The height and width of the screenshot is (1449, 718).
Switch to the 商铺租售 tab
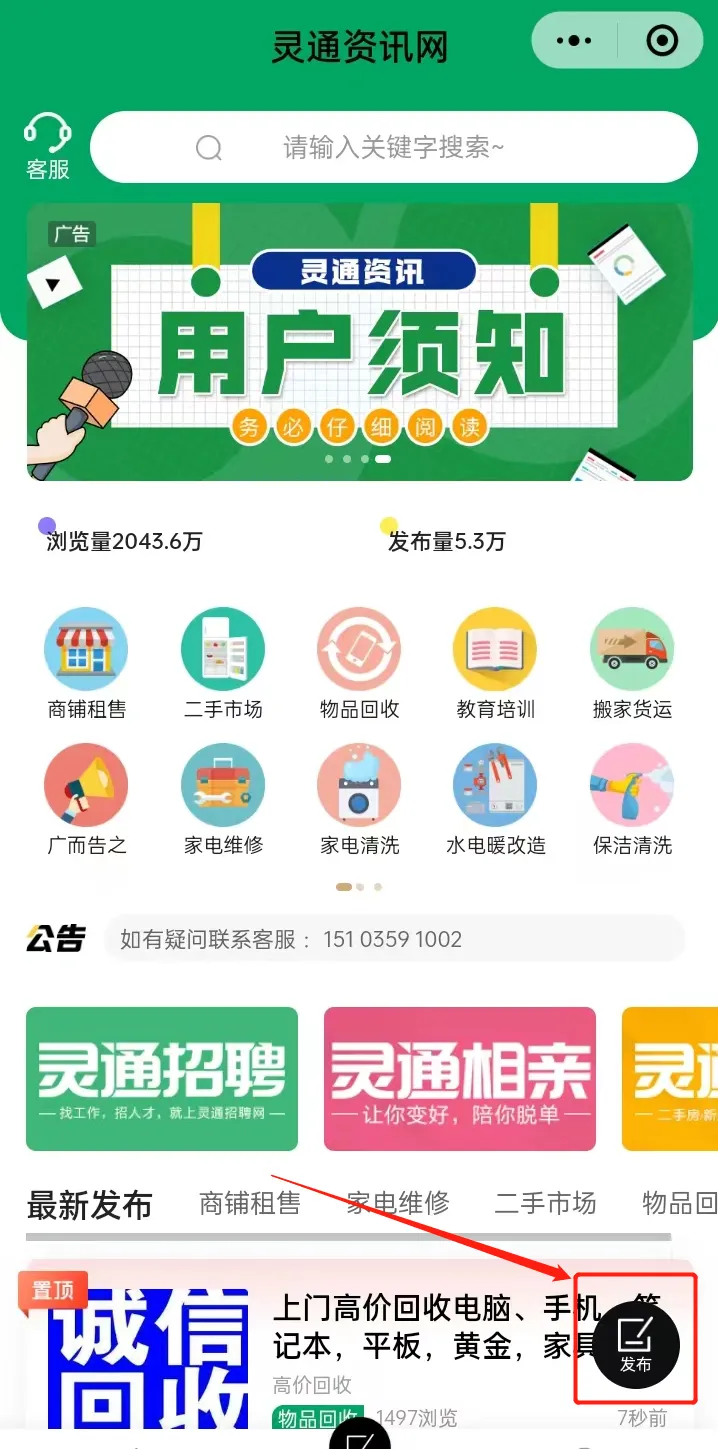coord(250,1203)
